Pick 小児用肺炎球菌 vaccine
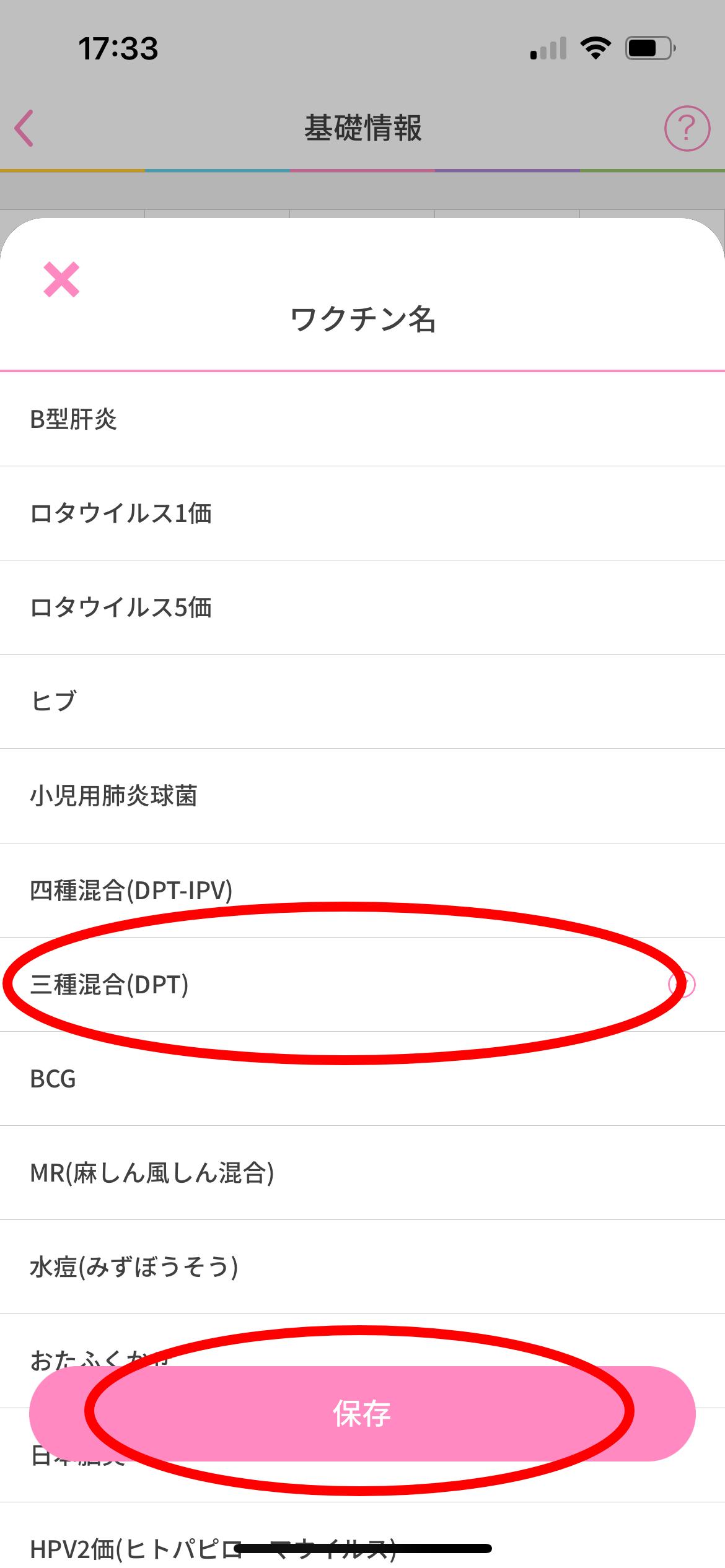The height and width of the screenshot is (1568, 725). point(362,796)
